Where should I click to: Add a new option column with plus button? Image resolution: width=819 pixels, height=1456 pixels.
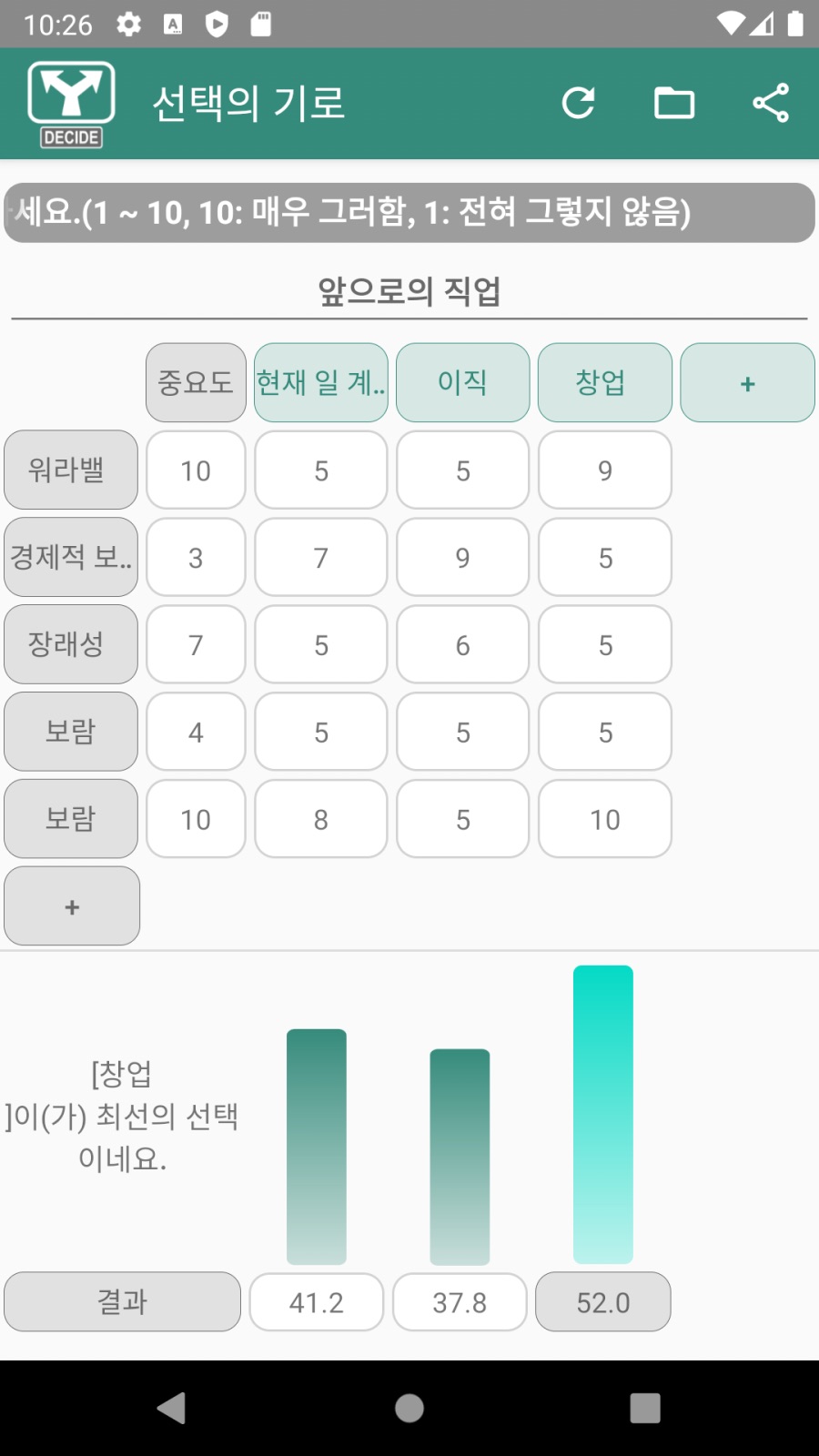point(746,383)
